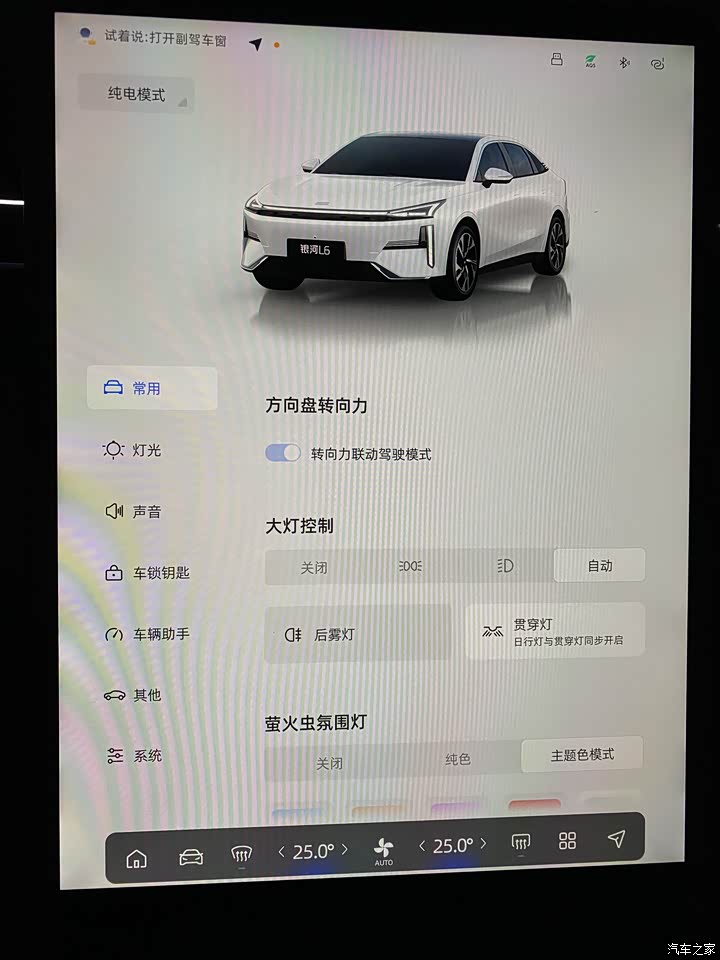This screenshot has height=960, width=720.
Task: Increase the left temperature with right arrow
Action: point(346,850)
